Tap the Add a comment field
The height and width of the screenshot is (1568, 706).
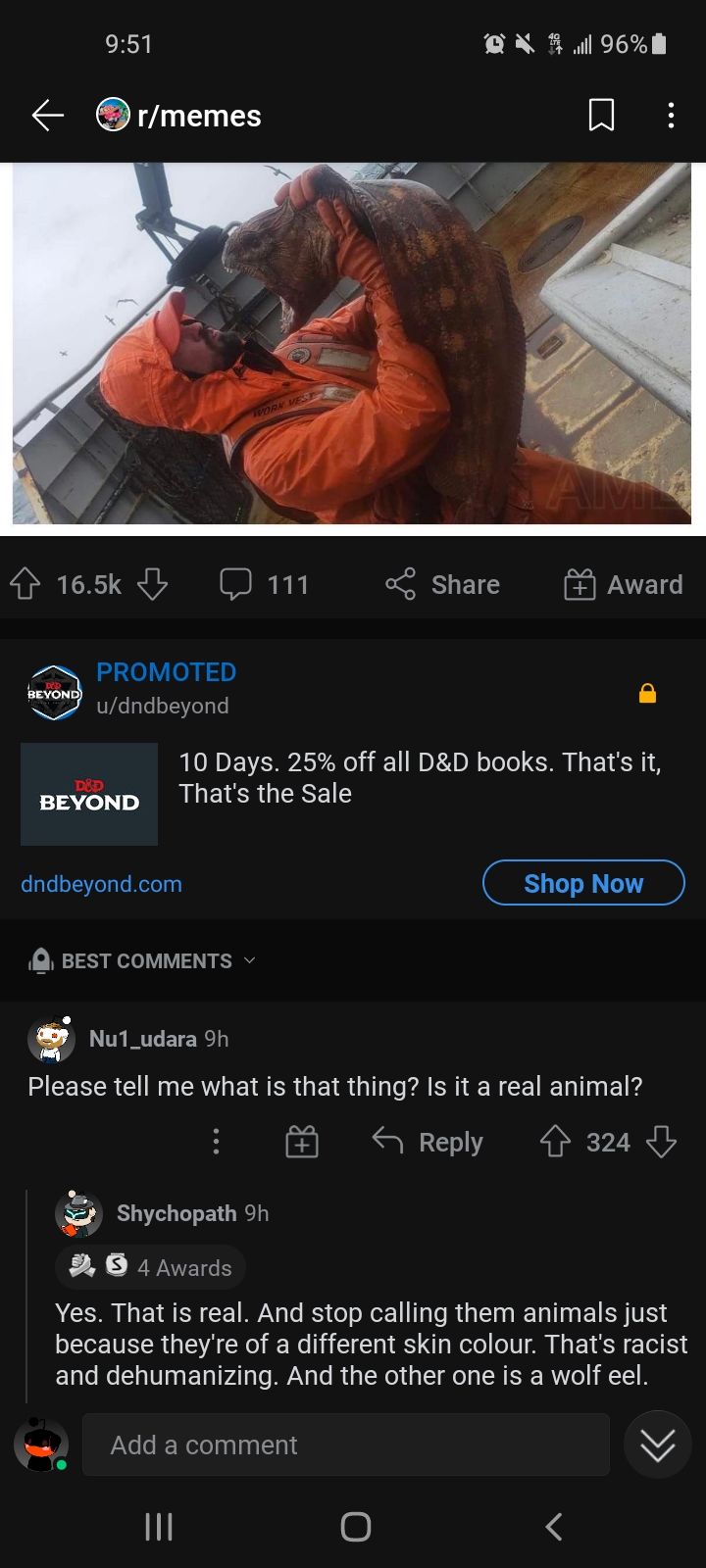pos(345,1445)
